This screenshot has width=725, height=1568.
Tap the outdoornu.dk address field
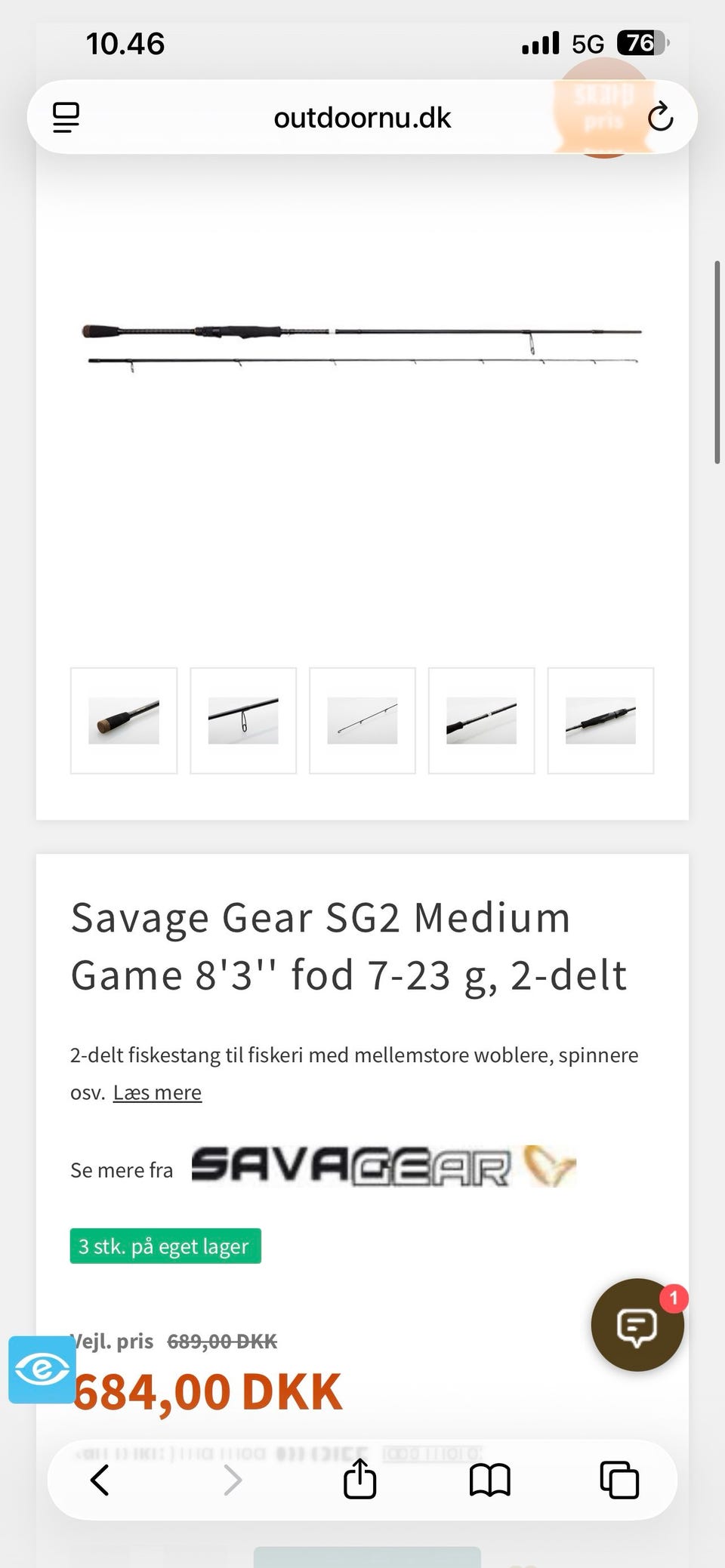362,118
